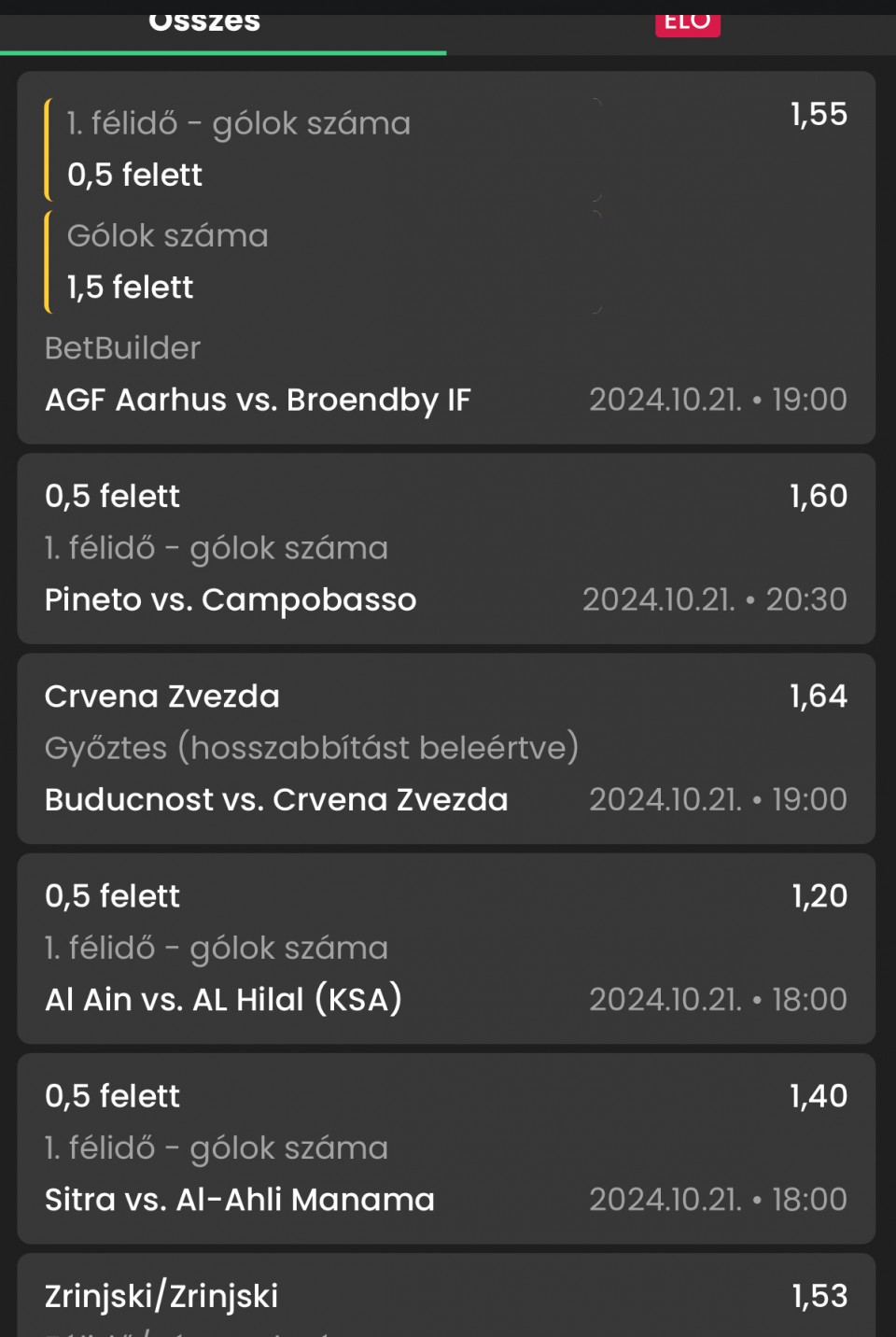The width and height of the screenshot is (896, 1337).
Task: Open the Zrinjski/Zrinjski bet card
Action: (446, 1298)
